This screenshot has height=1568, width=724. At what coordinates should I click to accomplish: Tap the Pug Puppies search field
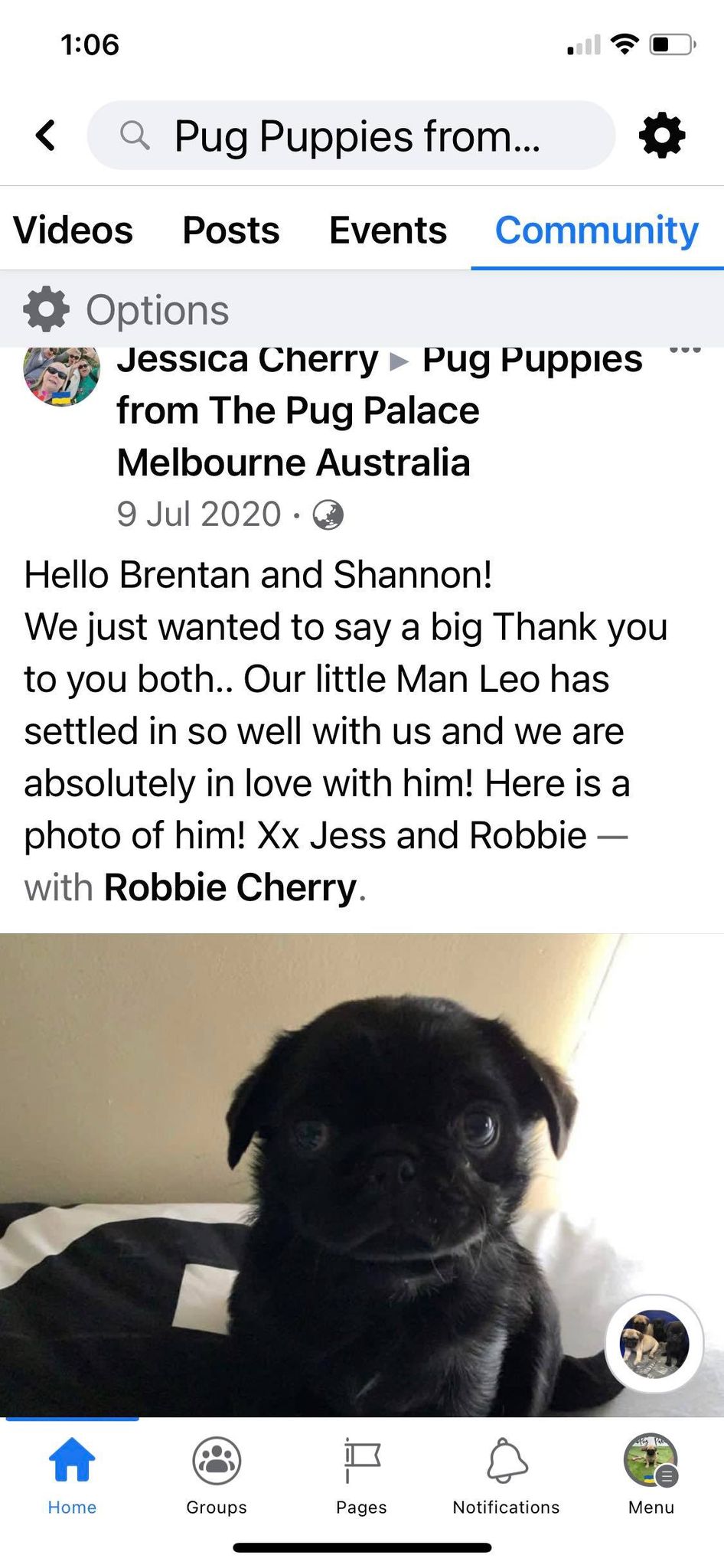(x=352, y=136)
